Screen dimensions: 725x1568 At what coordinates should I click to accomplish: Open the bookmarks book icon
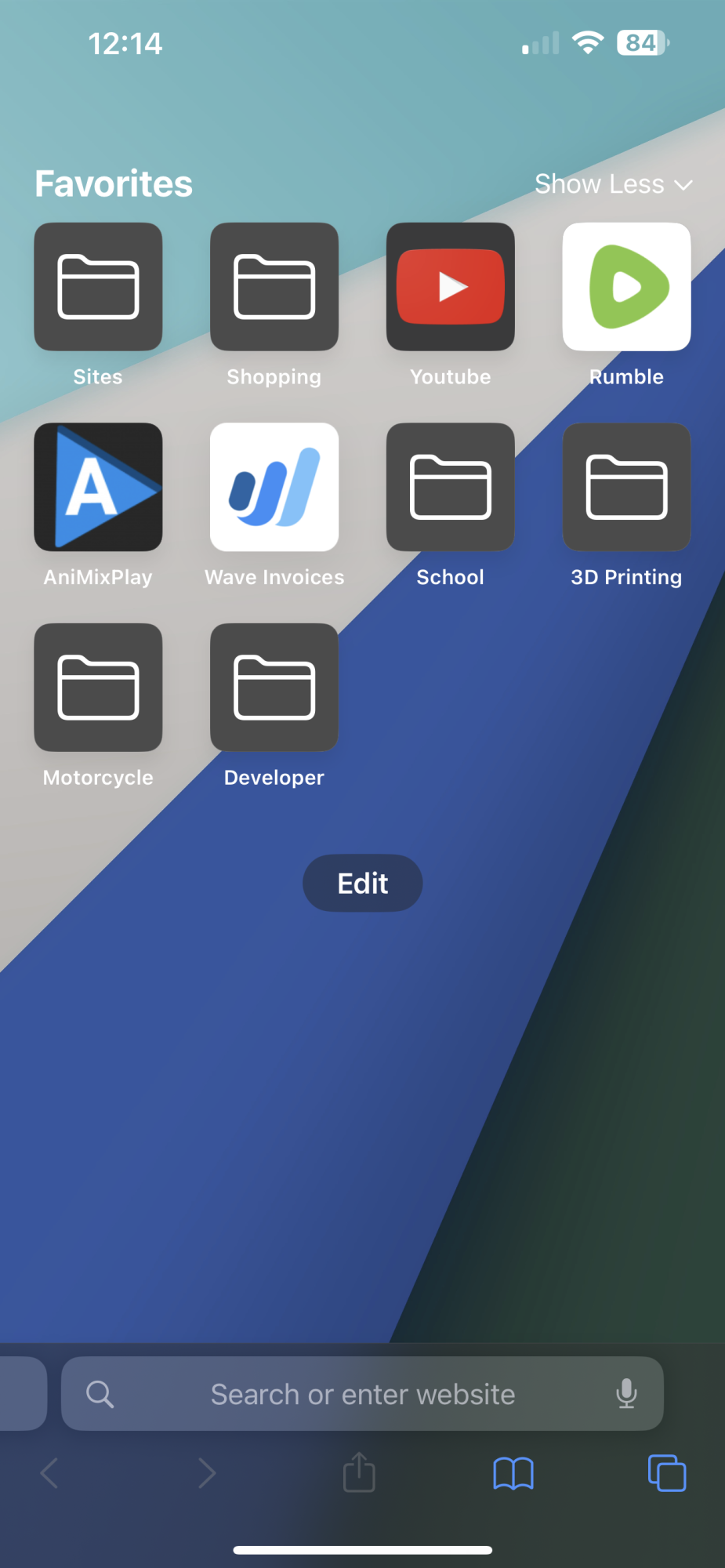(513, 1473)
